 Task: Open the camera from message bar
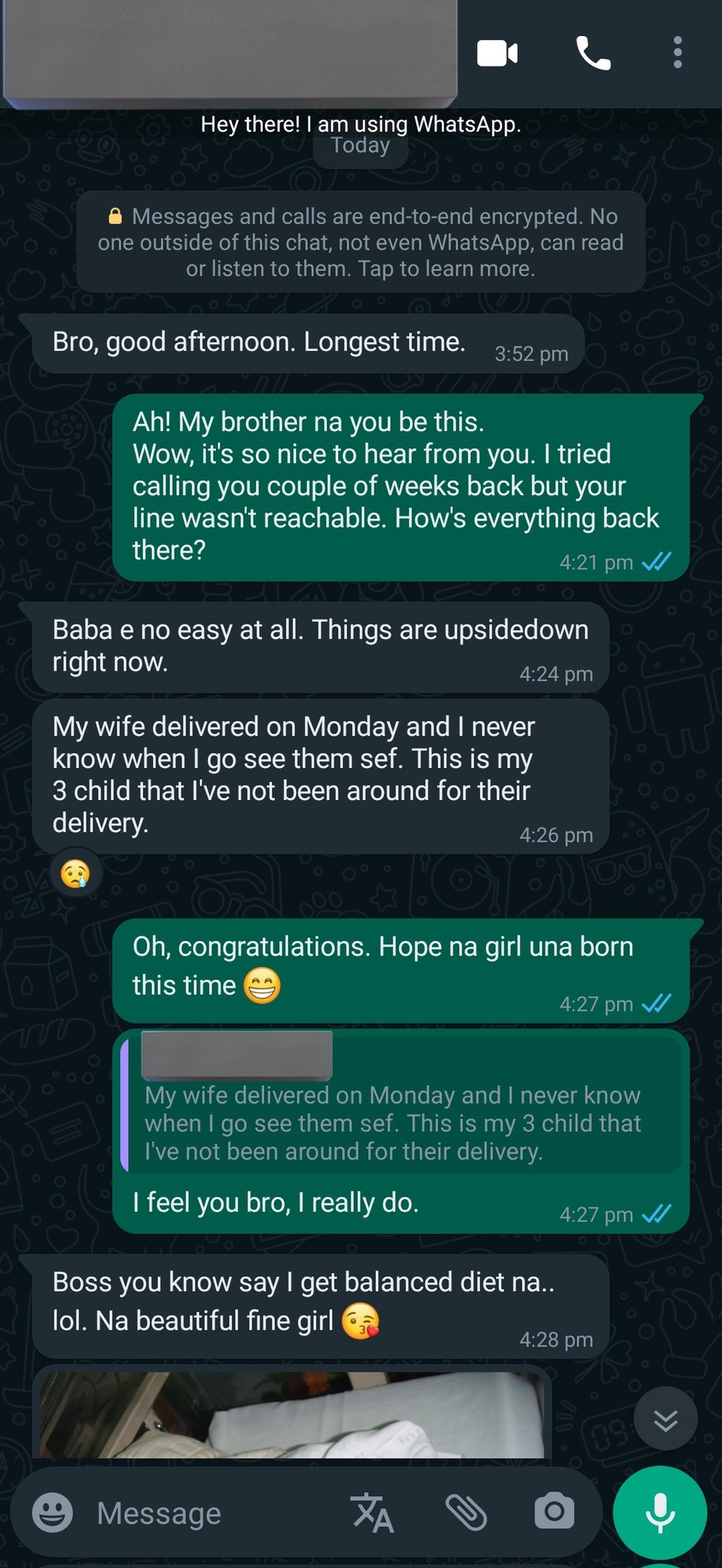[554, 1511]
